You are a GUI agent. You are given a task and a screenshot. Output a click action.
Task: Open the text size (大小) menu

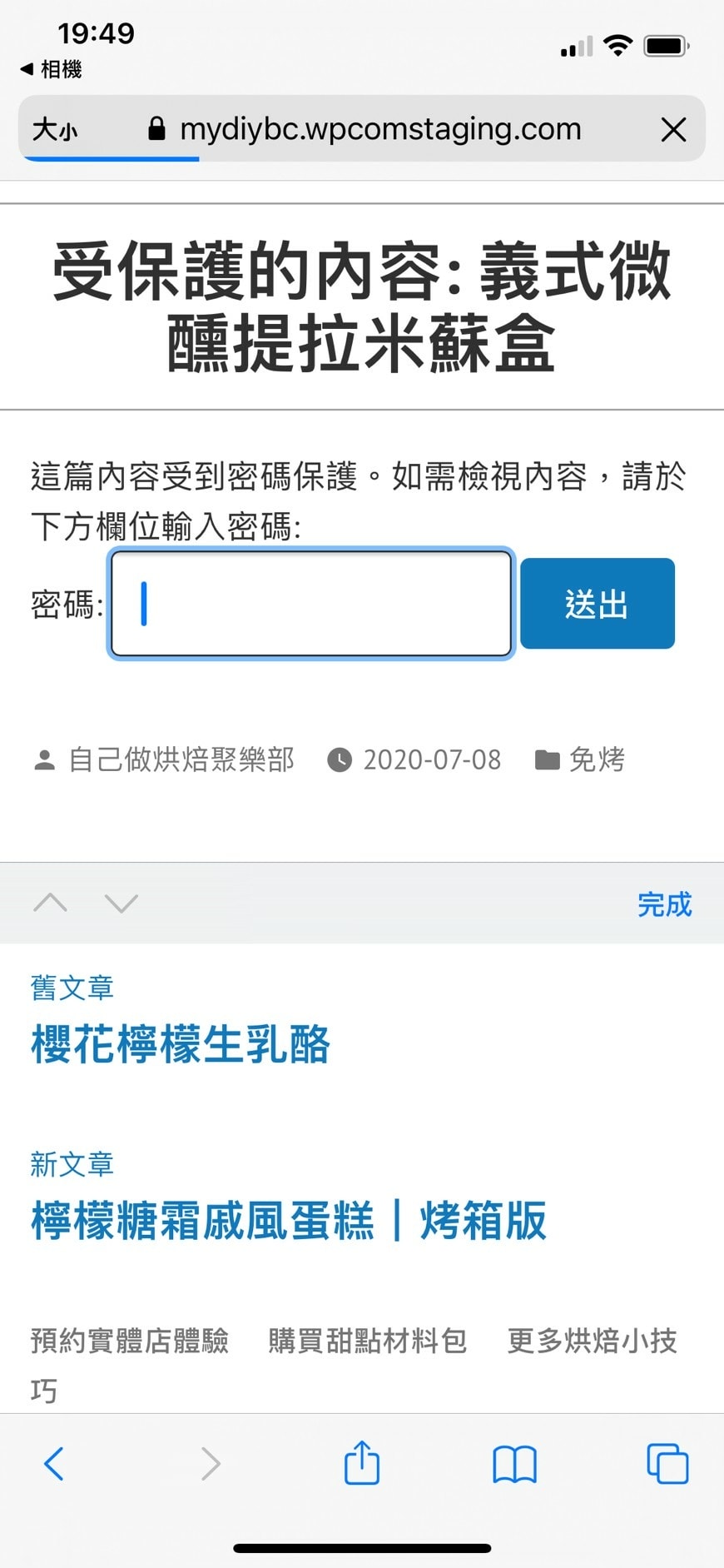55,130
